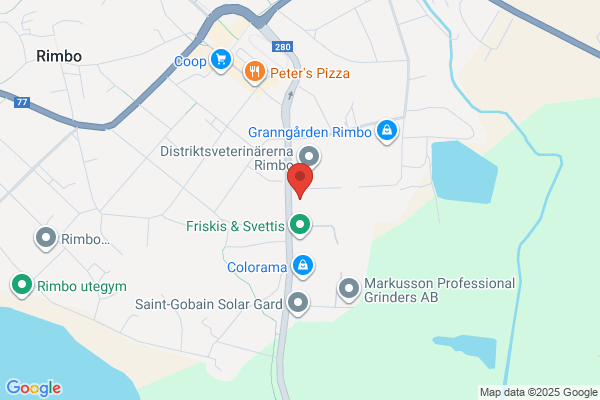Select Distriktsveterinärerna Rimbo marker

(309, 157)
